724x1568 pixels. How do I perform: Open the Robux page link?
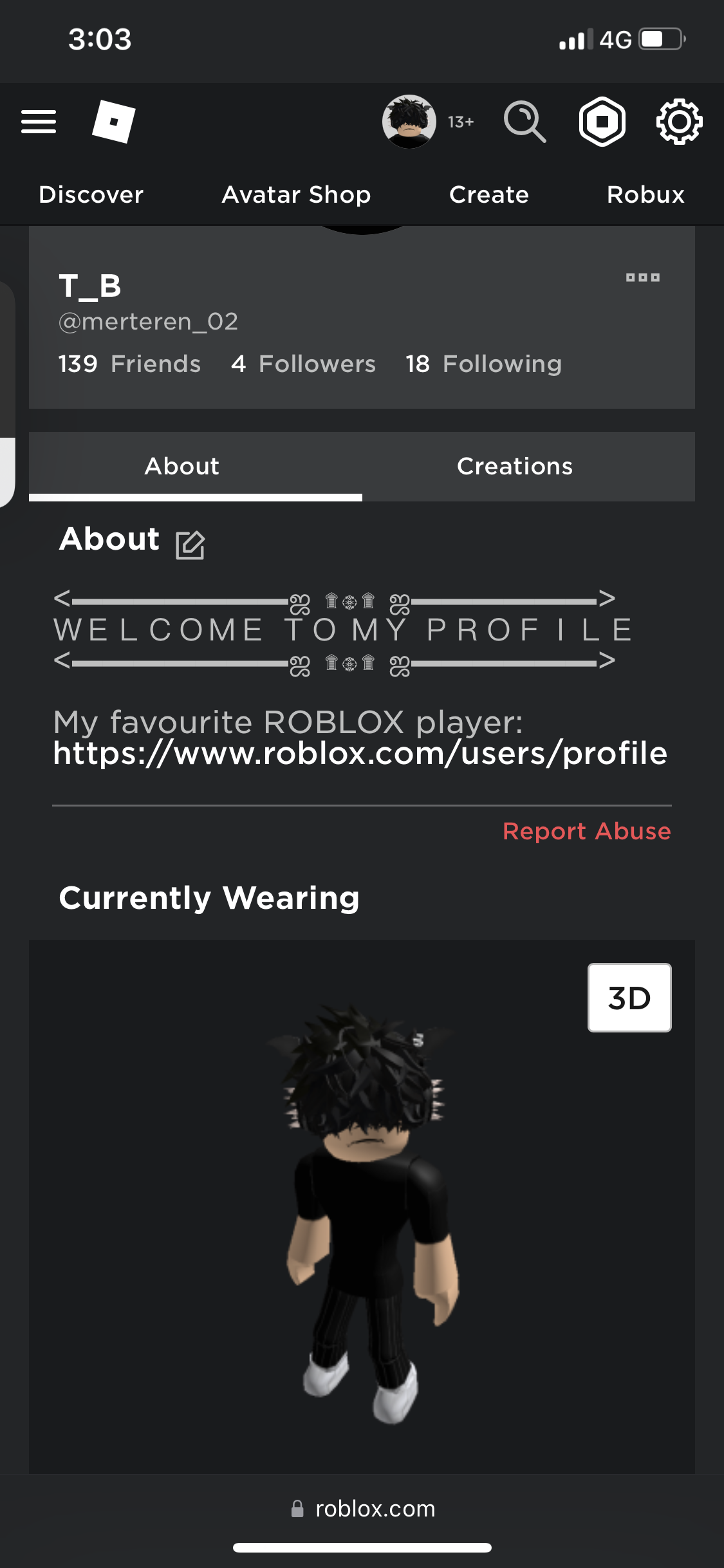(x=645, y=194)
